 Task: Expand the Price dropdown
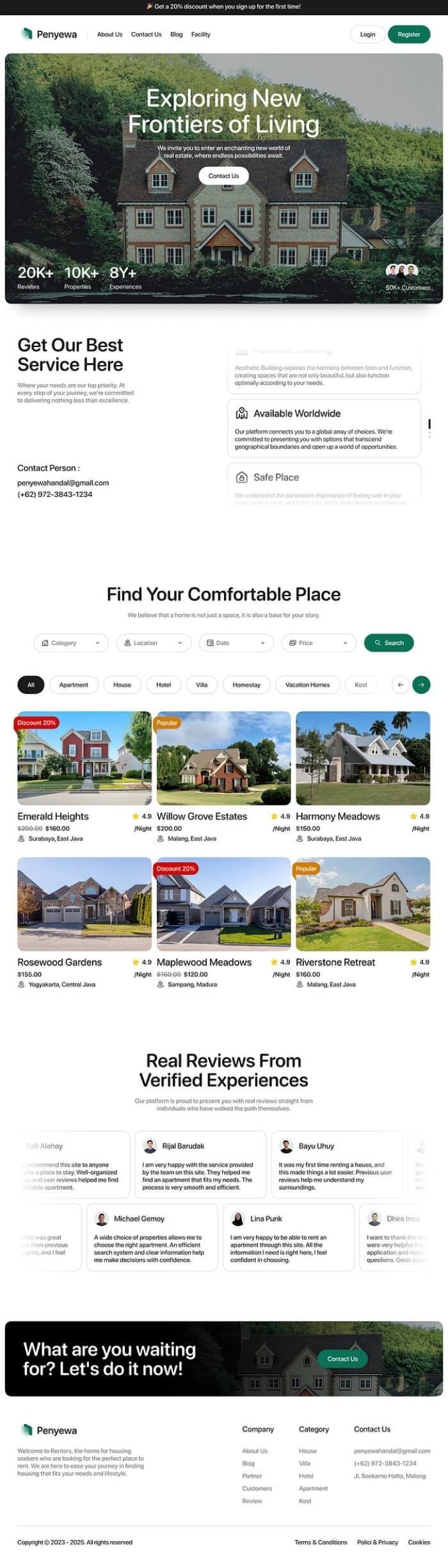point(318,643)
